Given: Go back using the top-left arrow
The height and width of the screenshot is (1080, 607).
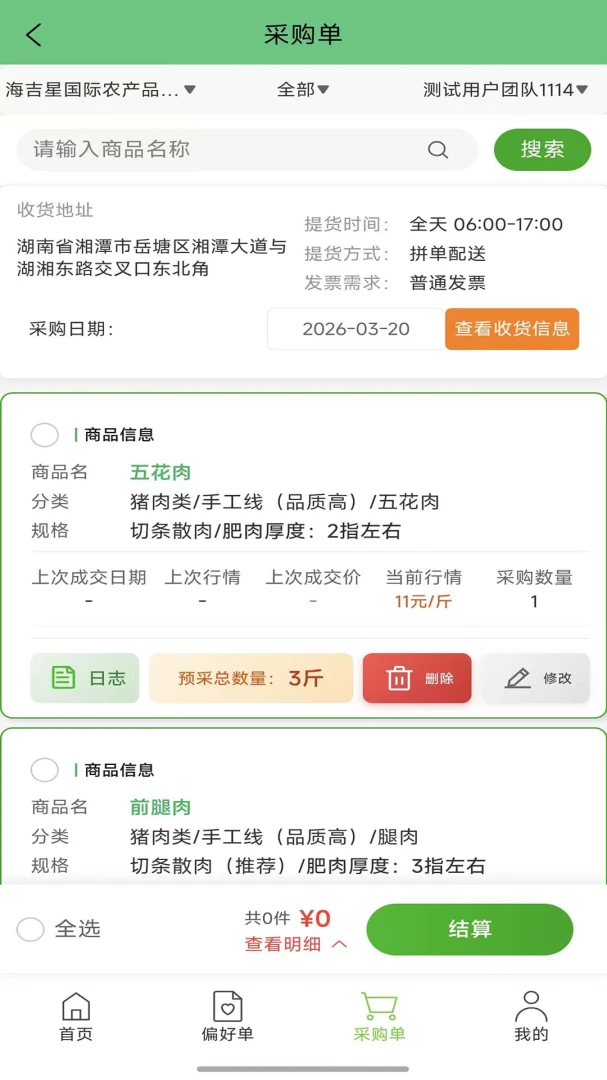Looking at the screenshot, I should click(x=34, y=34).
